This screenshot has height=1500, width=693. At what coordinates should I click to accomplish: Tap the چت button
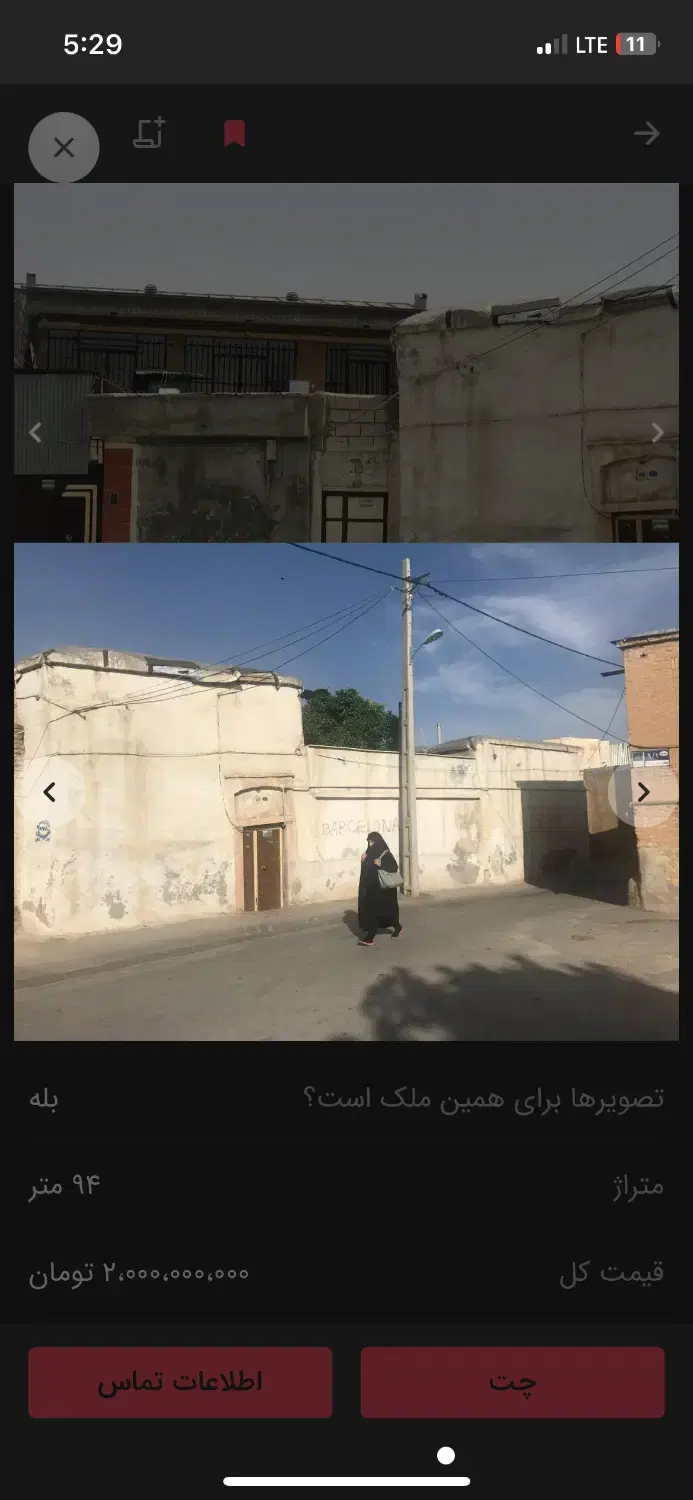tap(512, 1382)
